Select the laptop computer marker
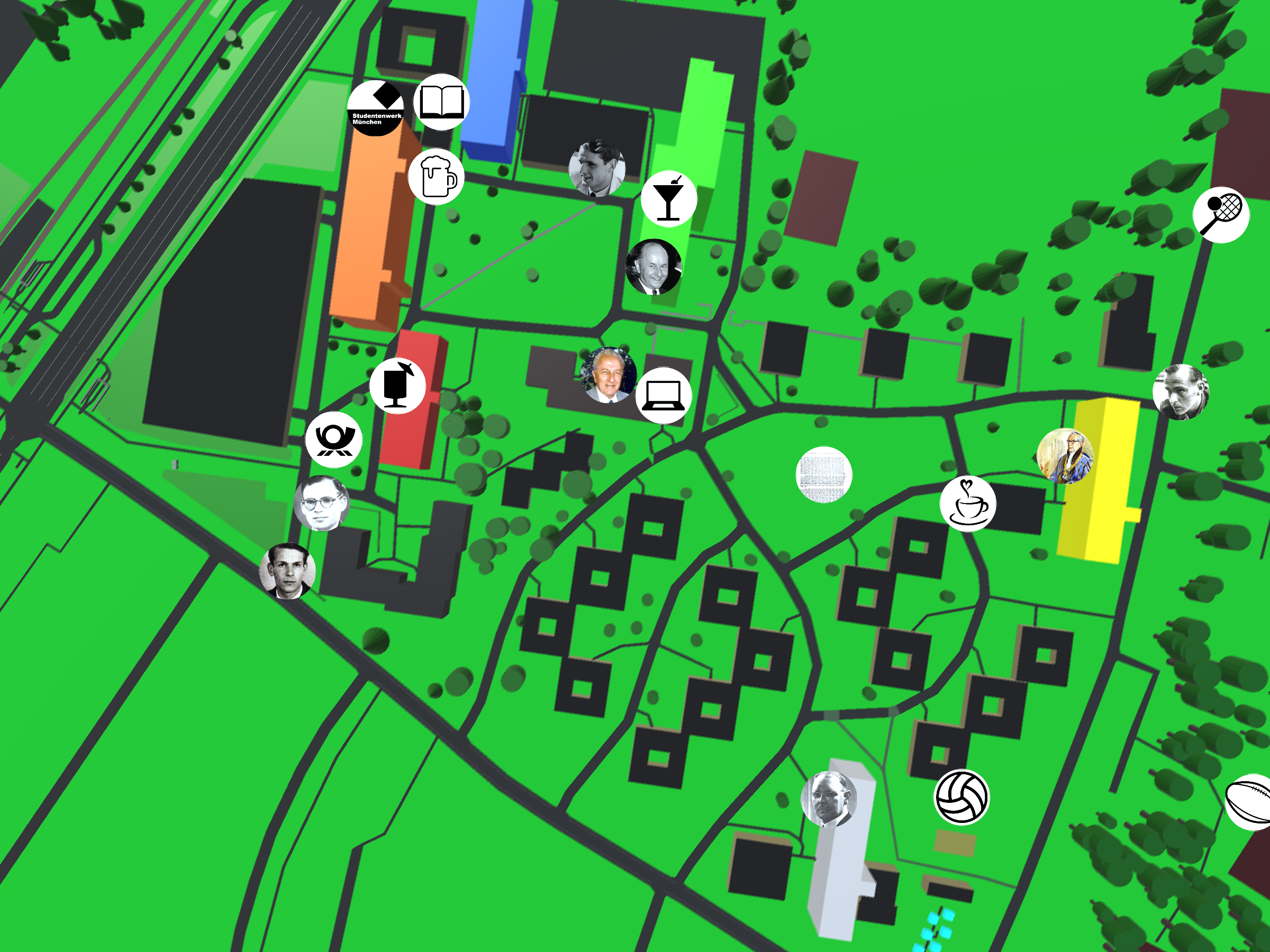 (x=663, y=396)
